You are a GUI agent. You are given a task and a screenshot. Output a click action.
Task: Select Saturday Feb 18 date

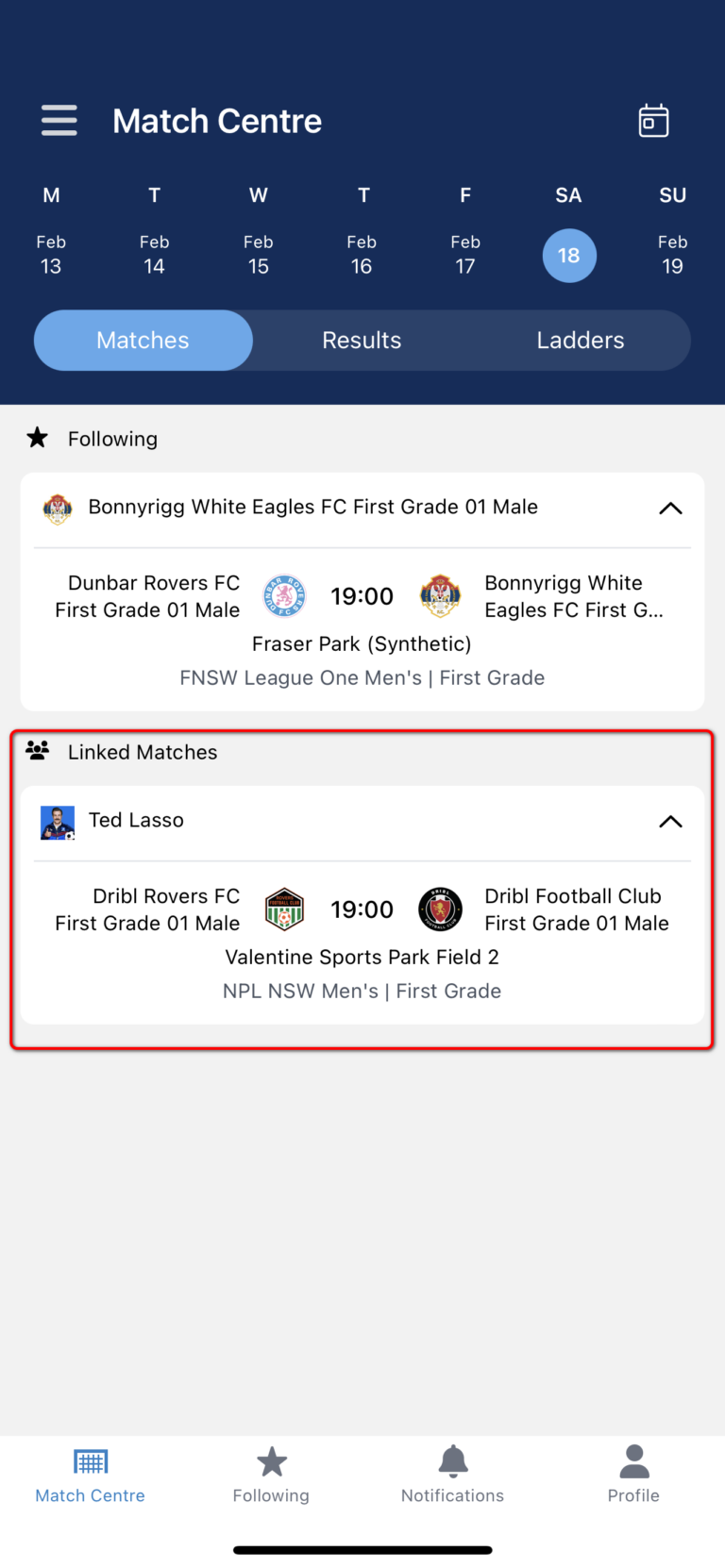pyautogui.click(x=569, y=255)
